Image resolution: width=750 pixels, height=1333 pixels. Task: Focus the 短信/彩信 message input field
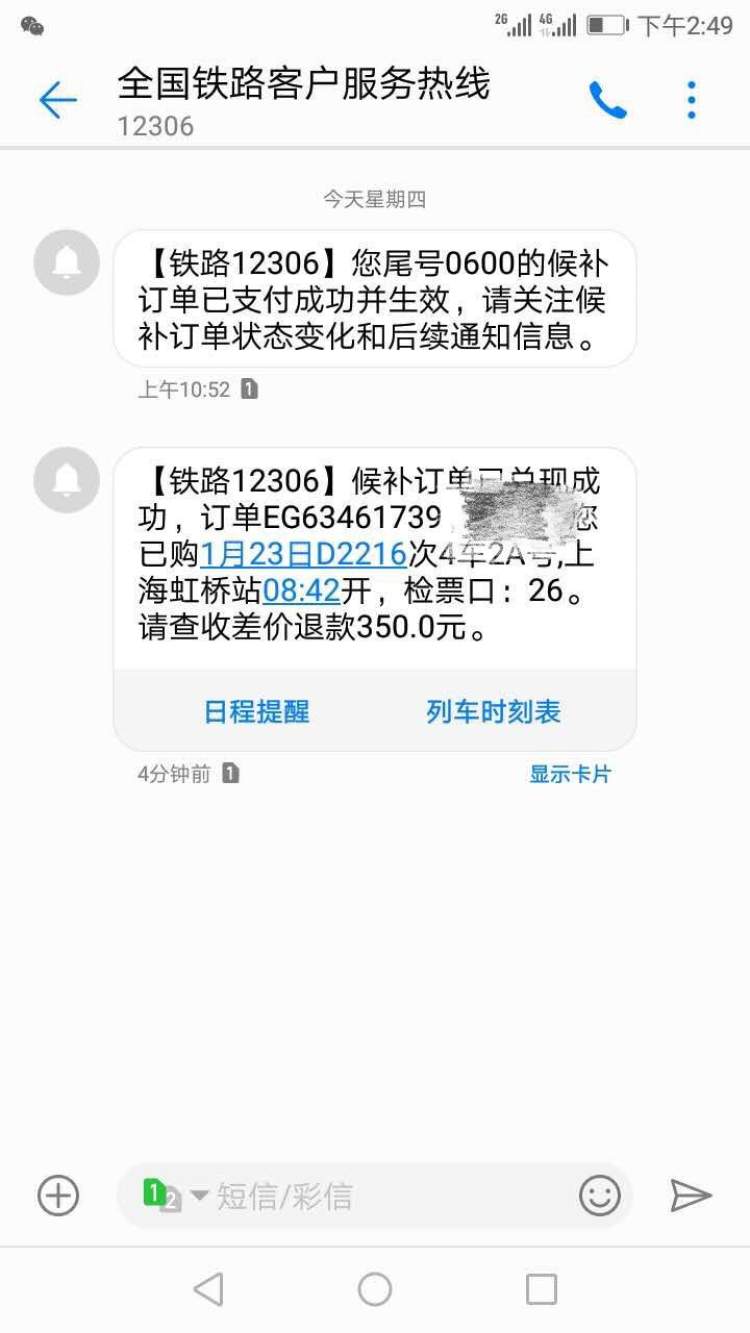[x=375, y=1195]
